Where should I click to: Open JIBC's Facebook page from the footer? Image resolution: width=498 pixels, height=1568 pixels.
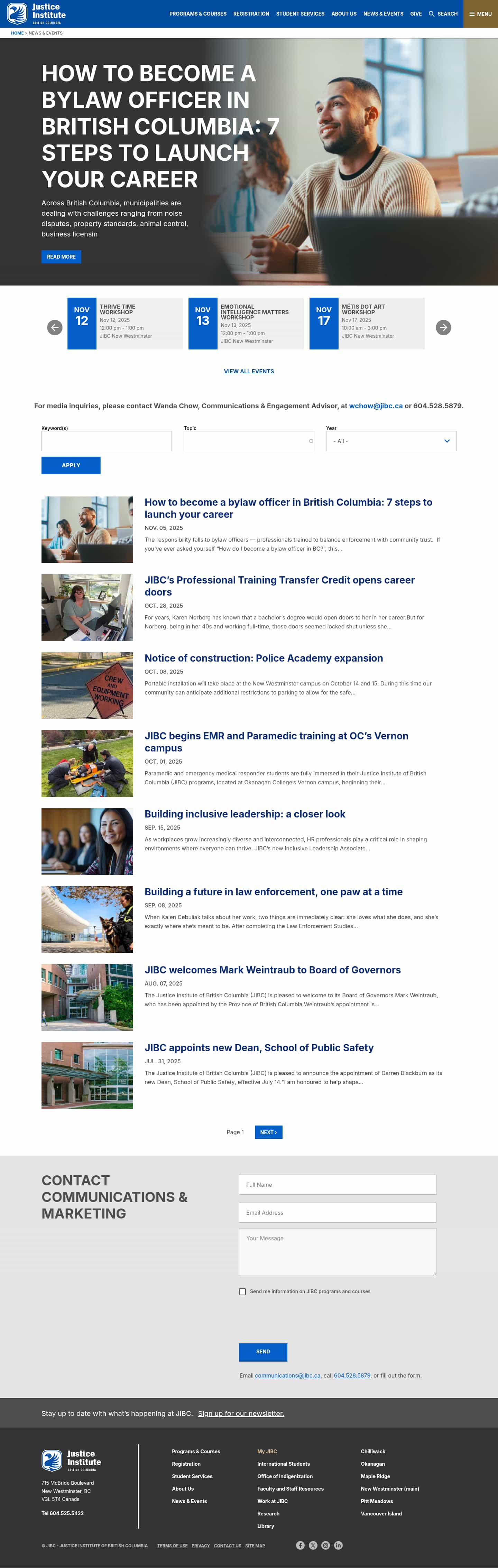pyautogui.click(x=300, y=1545)
